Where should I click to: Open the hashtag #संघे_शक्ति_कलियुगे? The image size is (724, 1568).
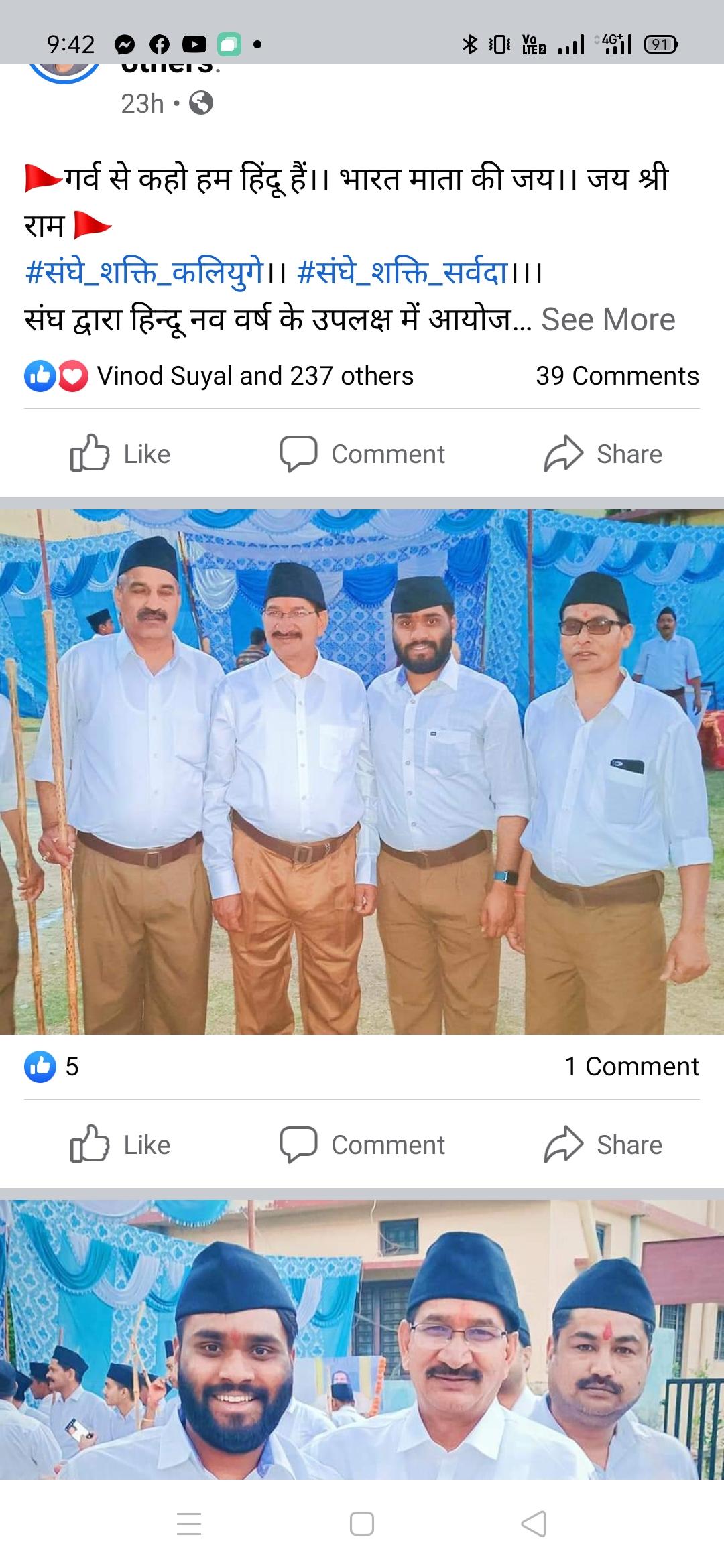point(145,273)
